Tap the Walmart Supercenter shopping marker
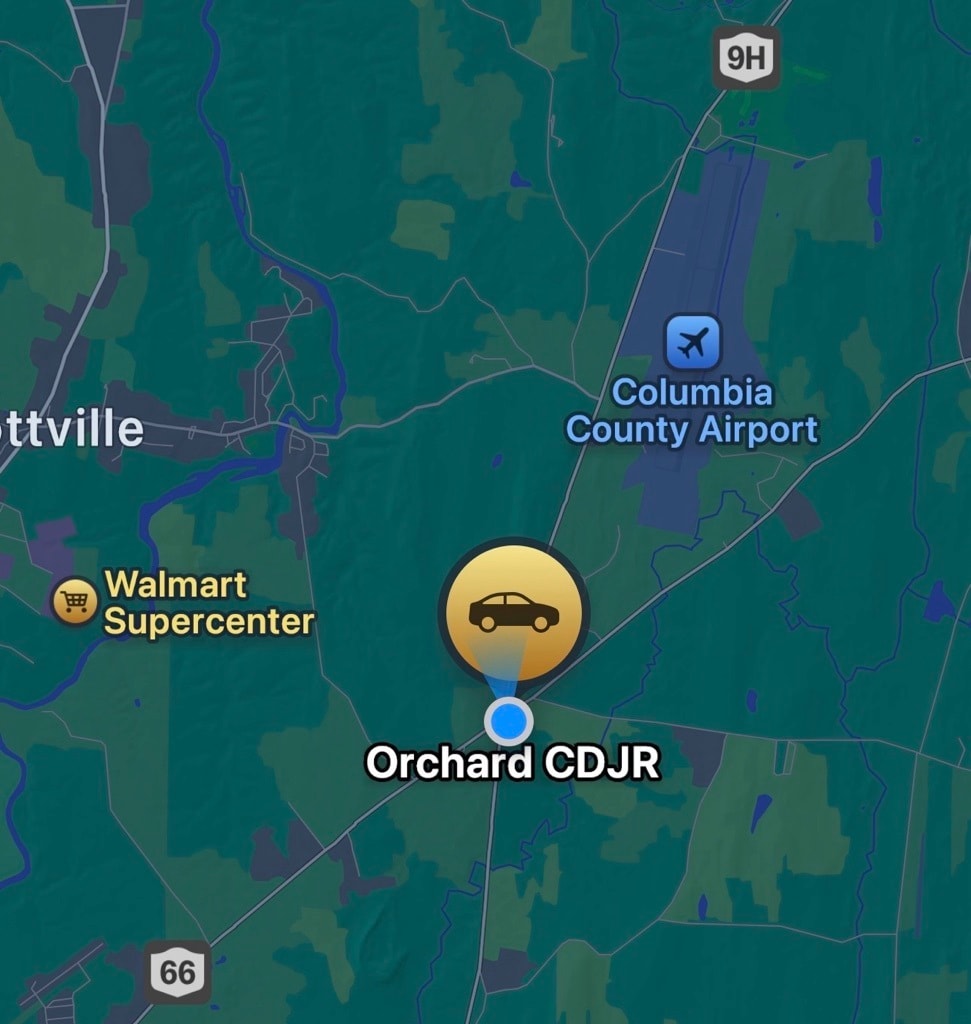Screen dimensions: 971x1024 coord(74,601)
